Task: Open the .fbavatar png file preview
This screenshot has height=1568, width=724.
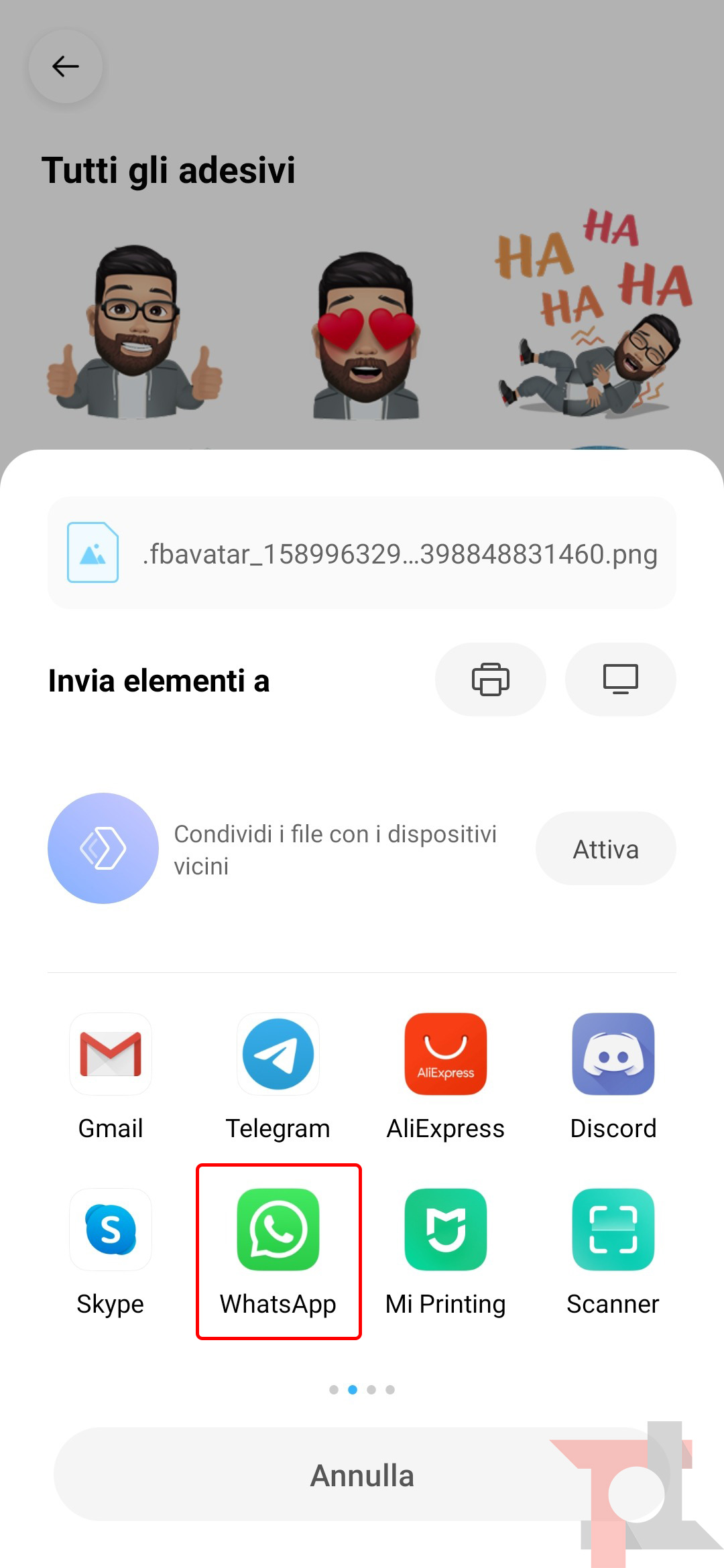Action: 362,553
